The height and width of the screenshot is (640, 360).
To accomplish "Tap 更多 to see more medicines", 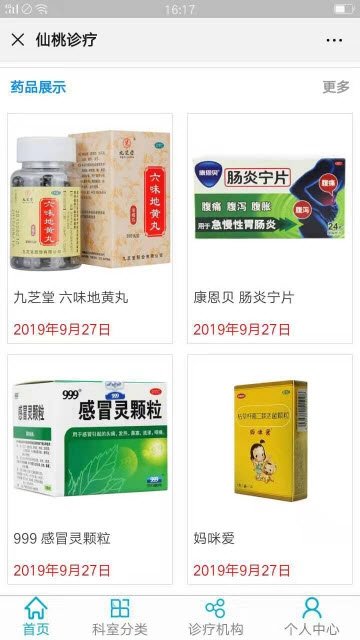I will [336, 87].
